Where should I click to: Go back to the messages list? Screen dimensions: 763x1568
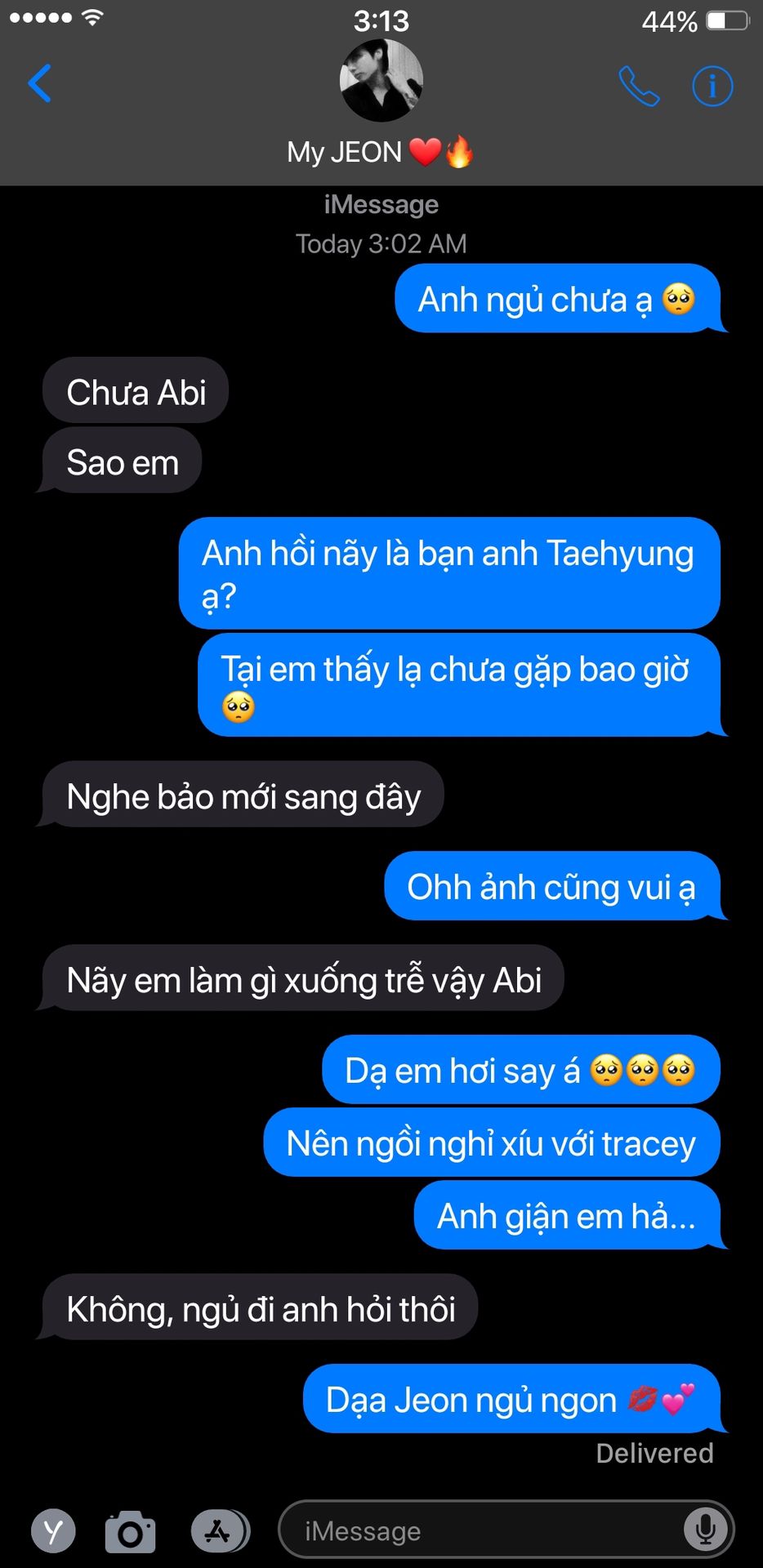(39, 83)
